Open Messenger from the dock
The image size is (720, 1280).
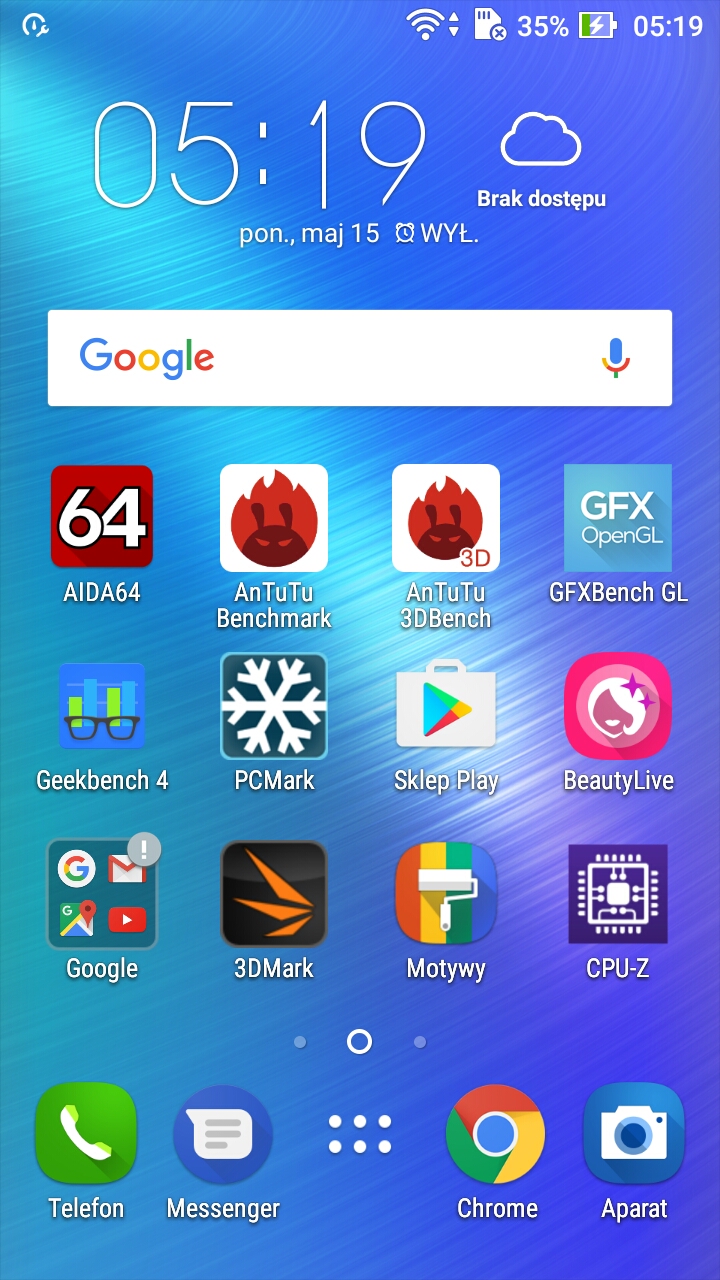click(223, 1134)
